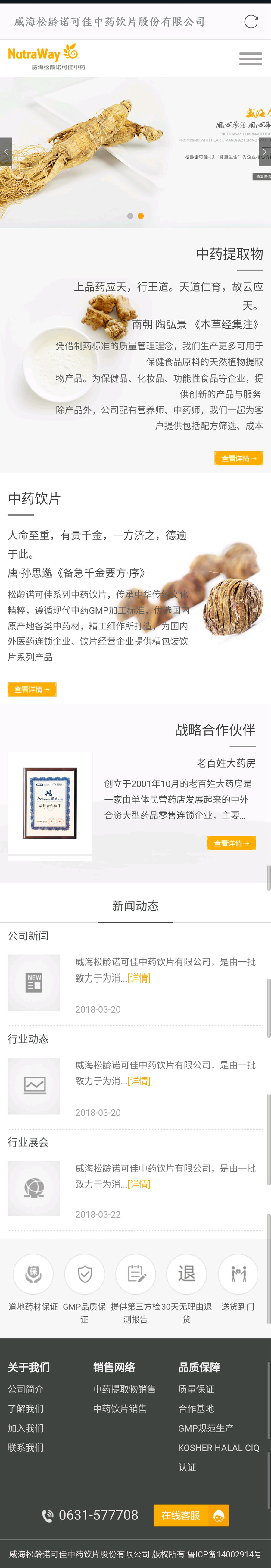Show the previous banner slide
Image resolution: width=271 pixels, height=1568 pixels.
[6, 152]
